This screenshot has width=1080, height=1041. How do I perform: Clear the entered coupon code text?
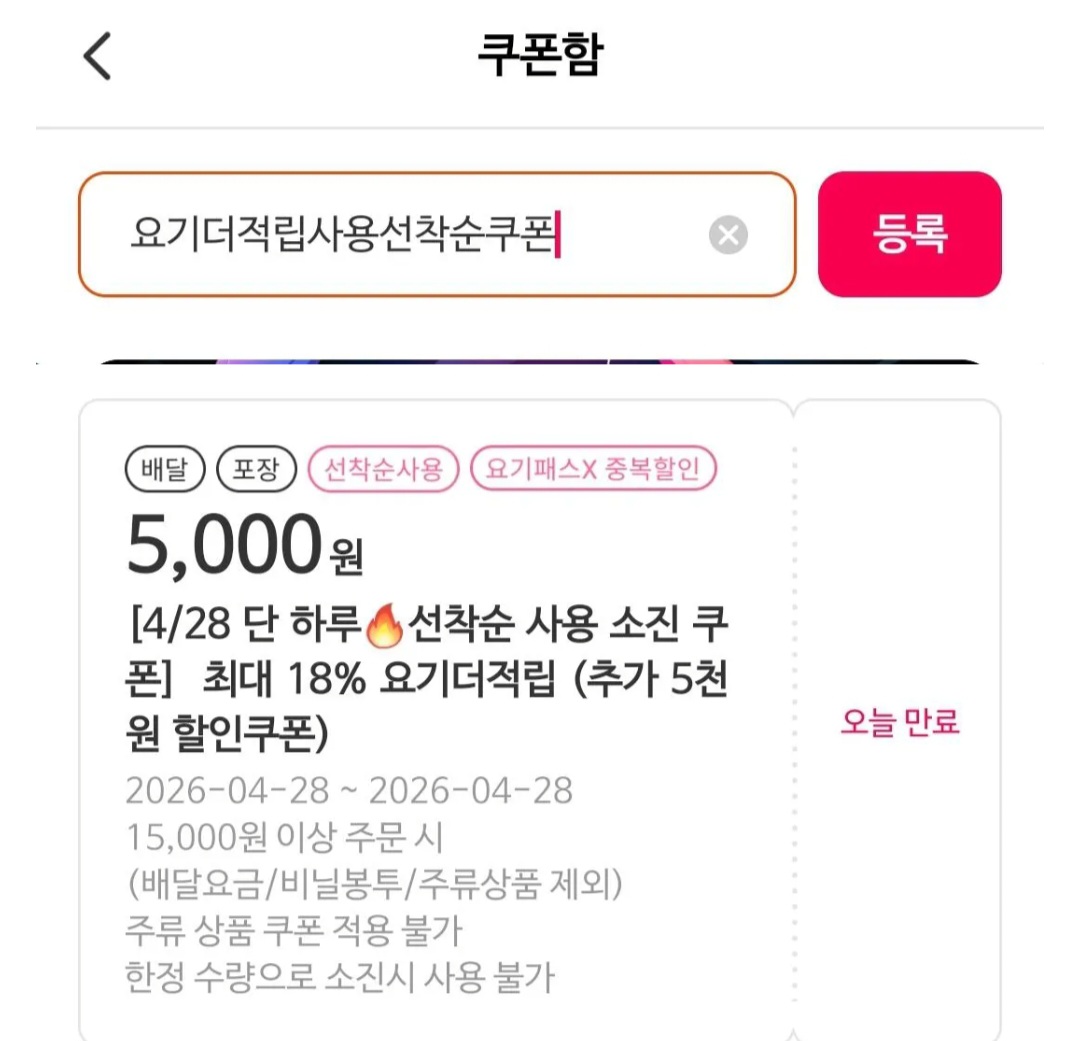728,236
